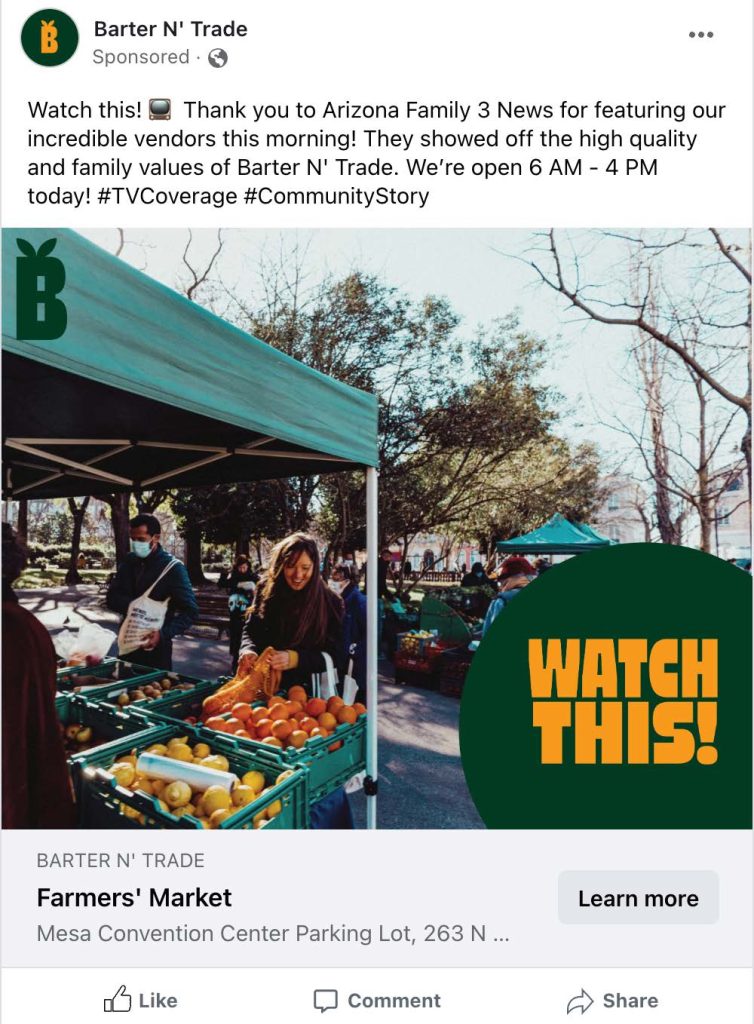Share the Barter N' Trade post

(612, 1000)
